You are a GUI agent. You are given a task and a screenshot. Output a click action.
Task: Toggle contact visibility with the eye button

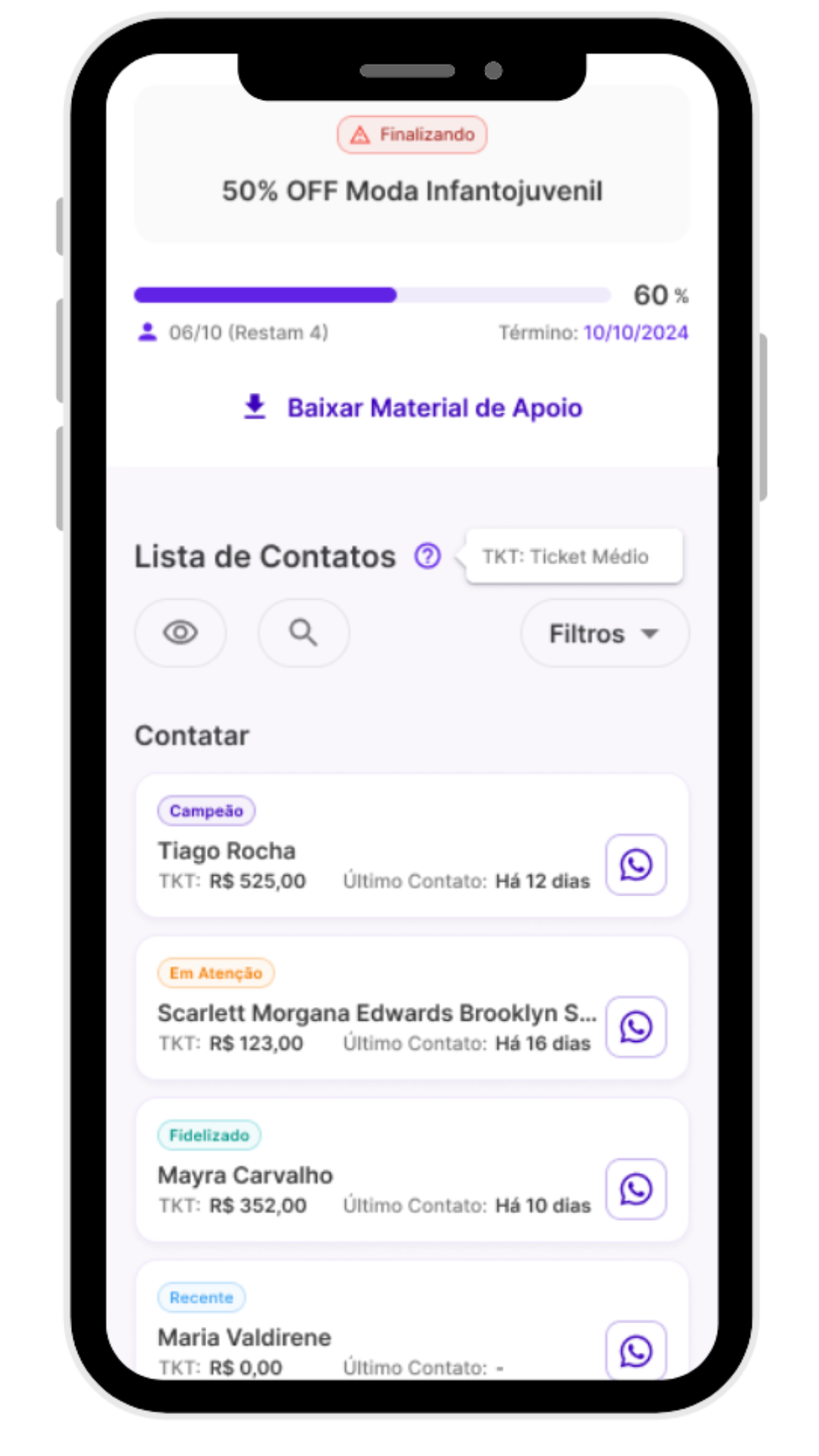[x=180, y=632]
